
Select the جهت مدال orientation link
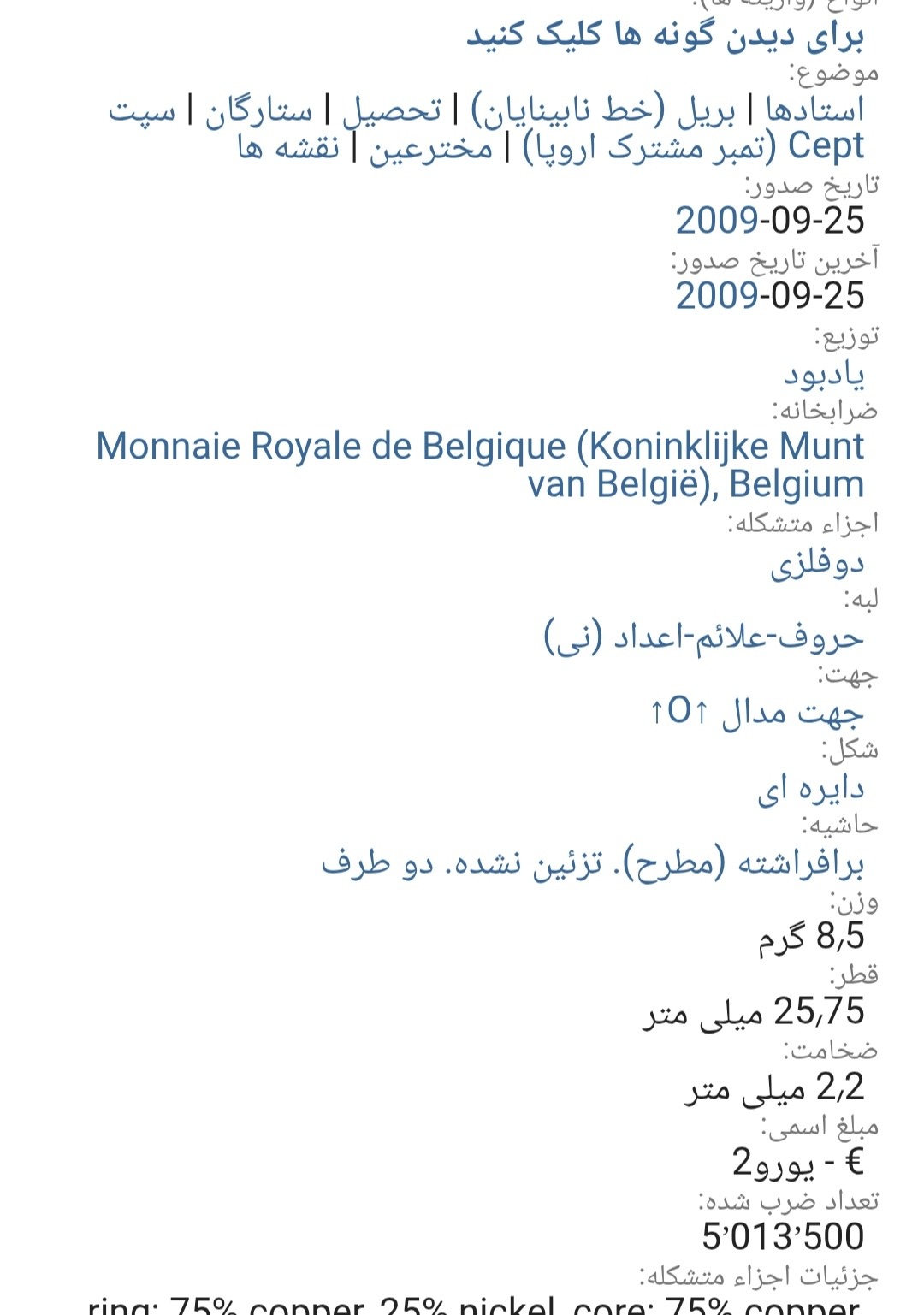point(755,712)
